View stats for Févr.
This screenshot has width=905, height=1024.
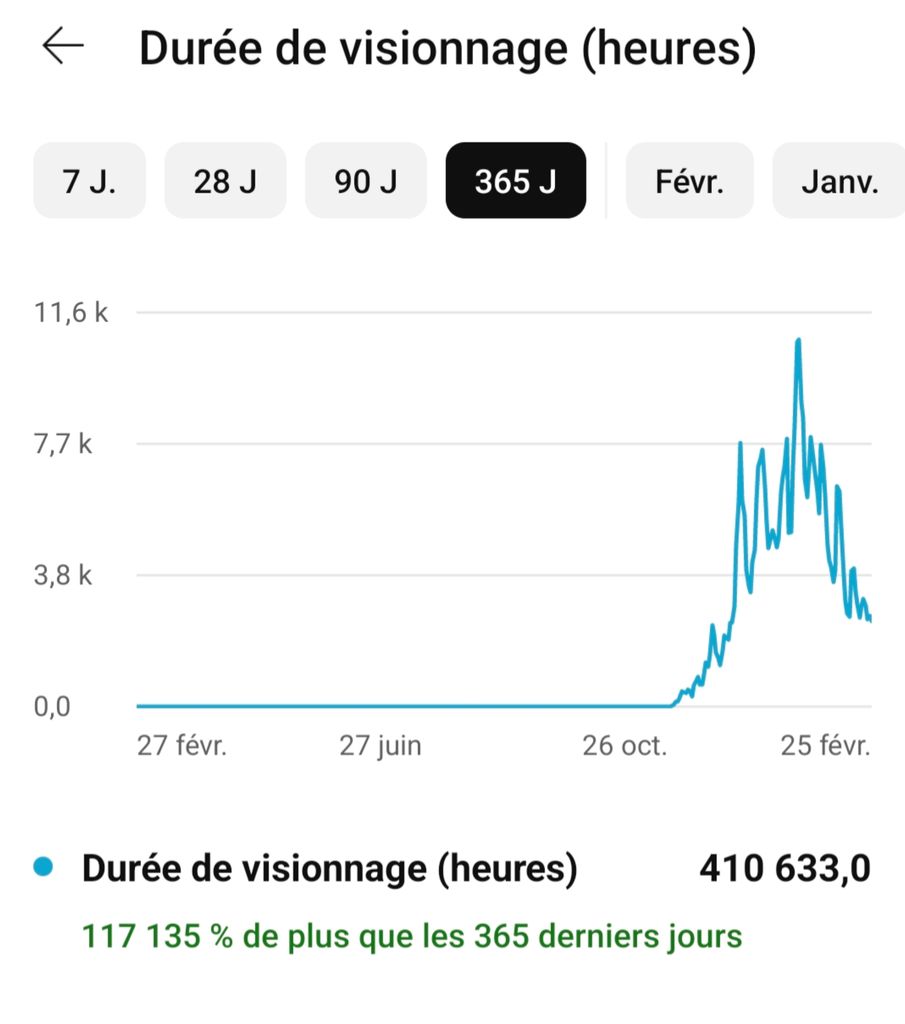[690, 181]
